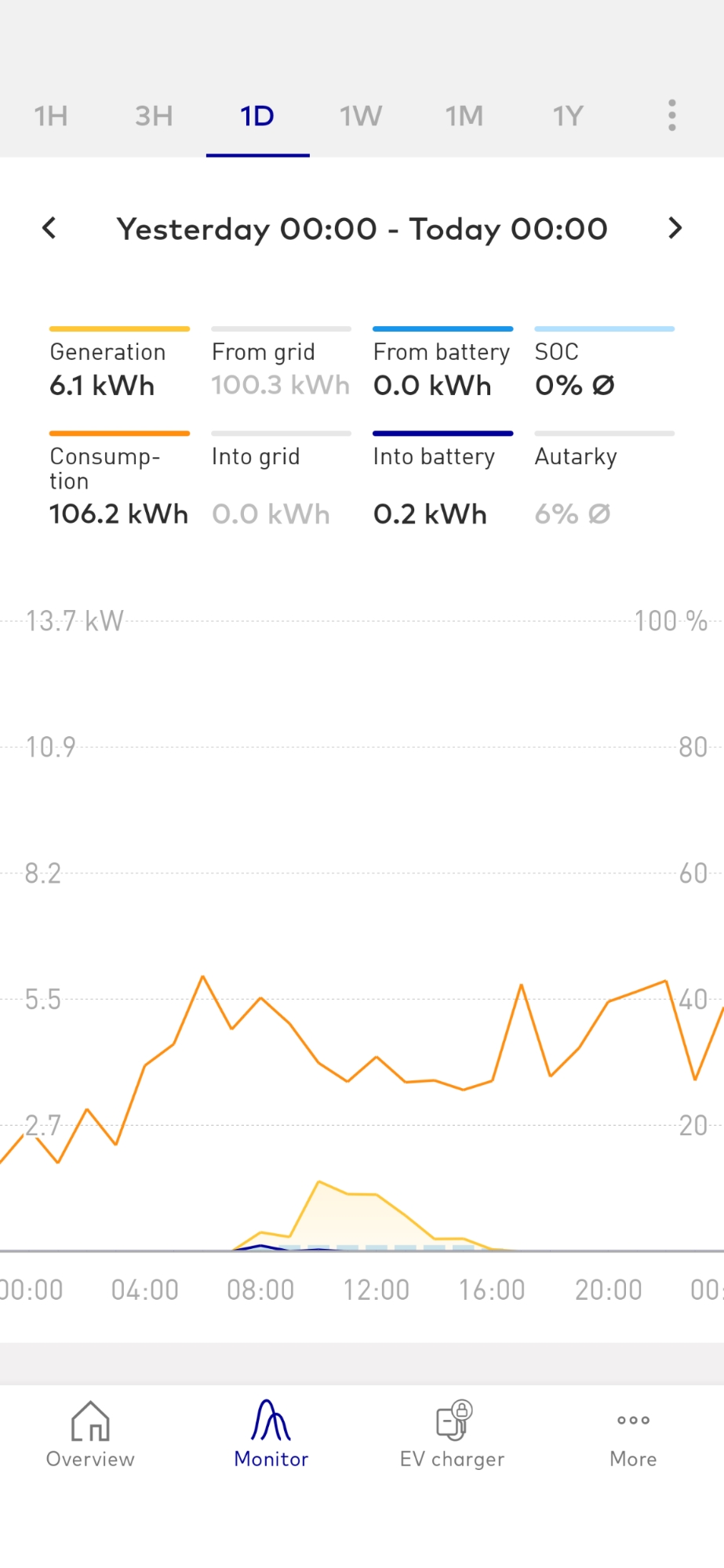Go to the next day period
Viewport: 724px width, 1568px height.
point(675,228)
